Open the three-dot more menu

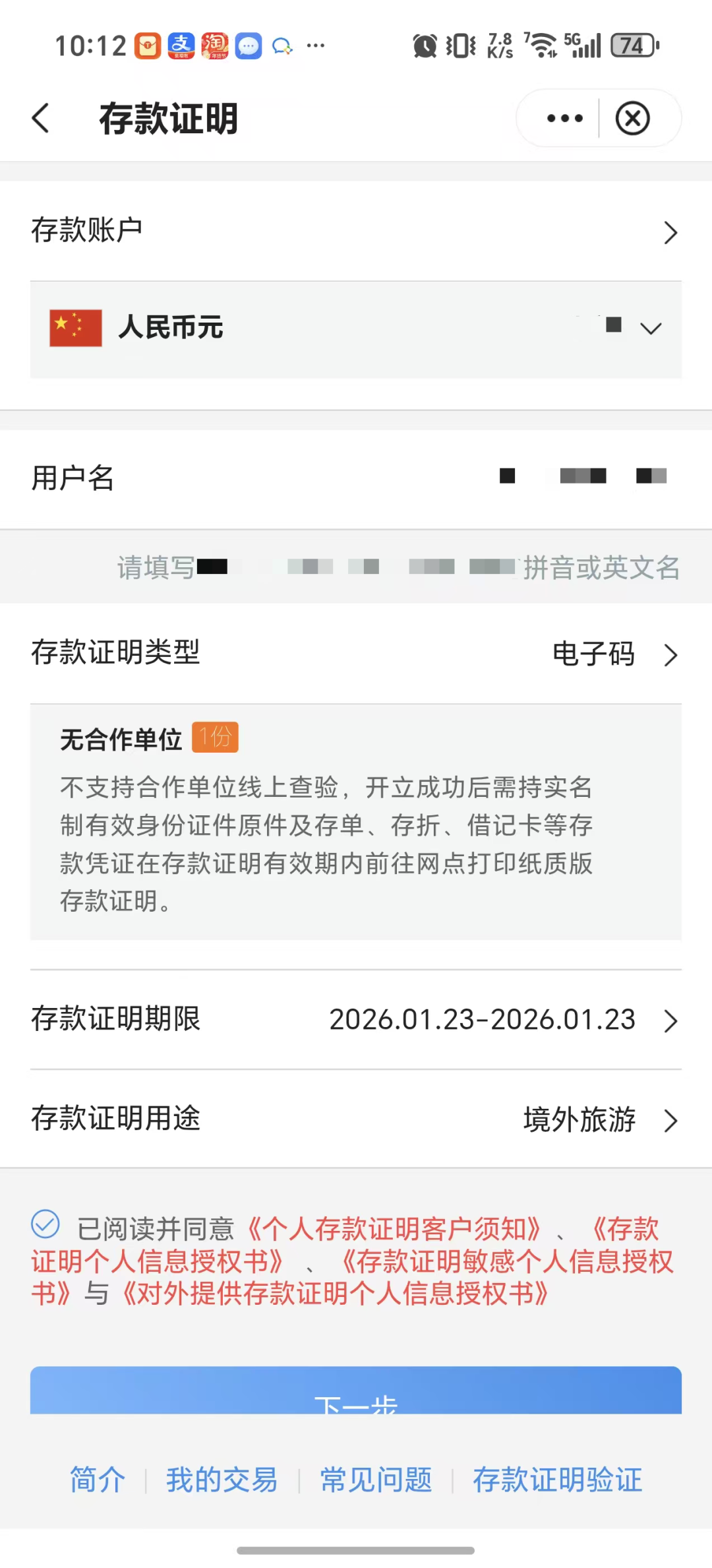[564, 119]
